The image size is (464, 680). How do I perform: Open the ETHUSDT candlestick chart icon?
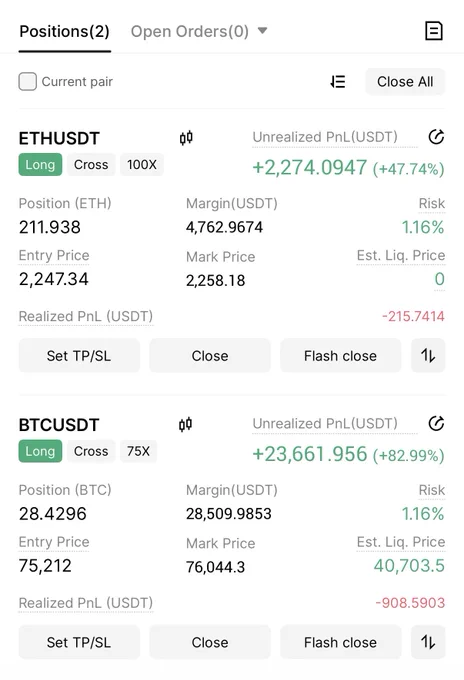click(x=186, y=138)
